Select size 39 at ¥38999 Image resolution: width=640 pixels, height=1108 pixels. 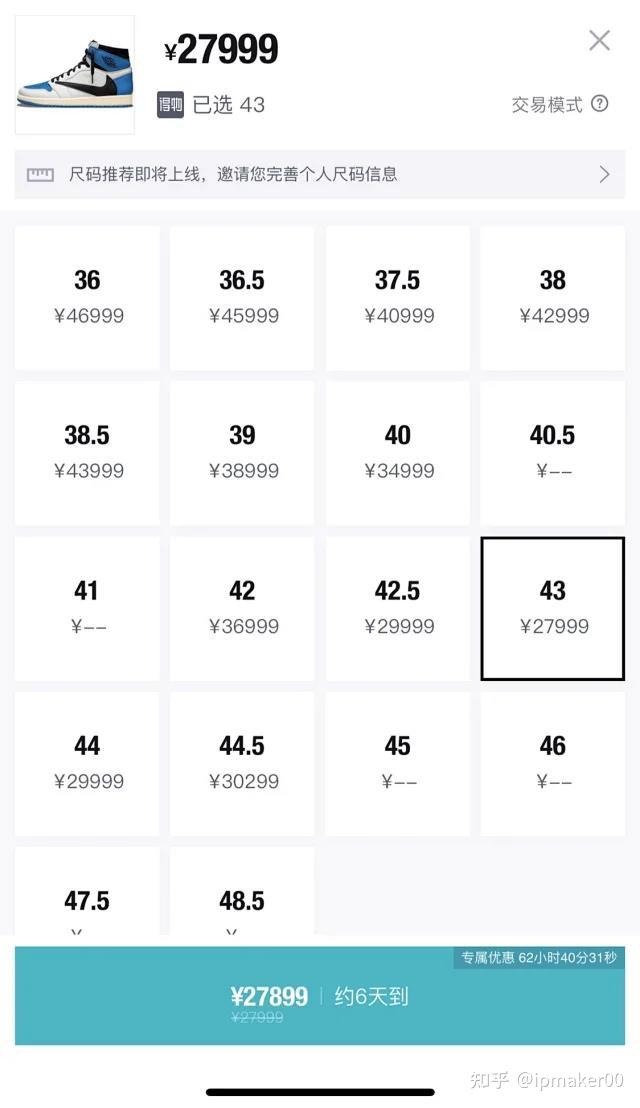point(242,452)
